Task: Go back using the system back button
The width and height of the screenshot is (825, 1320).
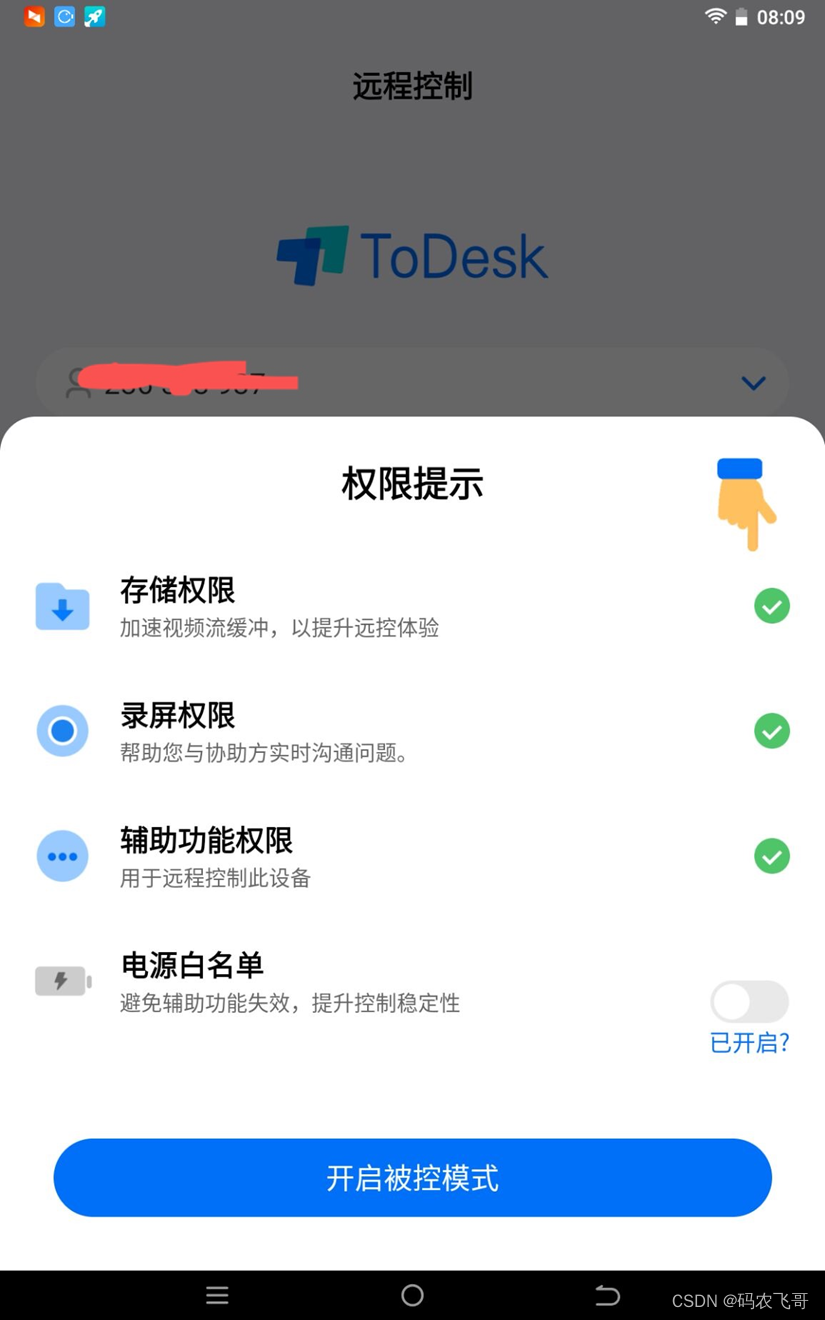Action: pyautogui.click(x=607, y=1295)
